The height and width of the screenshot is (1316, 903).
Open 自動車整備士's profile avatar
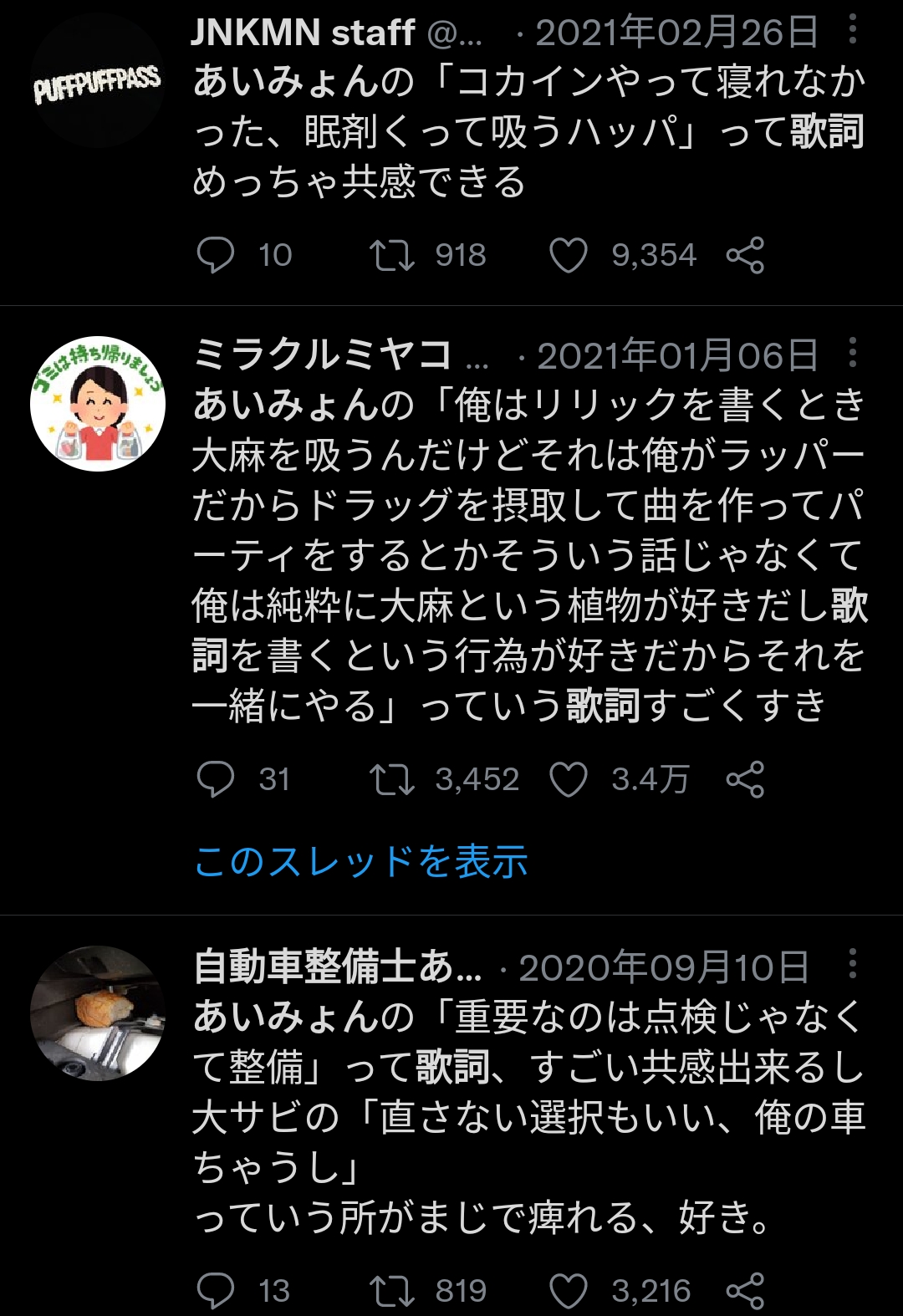[x=97, y=1013]
